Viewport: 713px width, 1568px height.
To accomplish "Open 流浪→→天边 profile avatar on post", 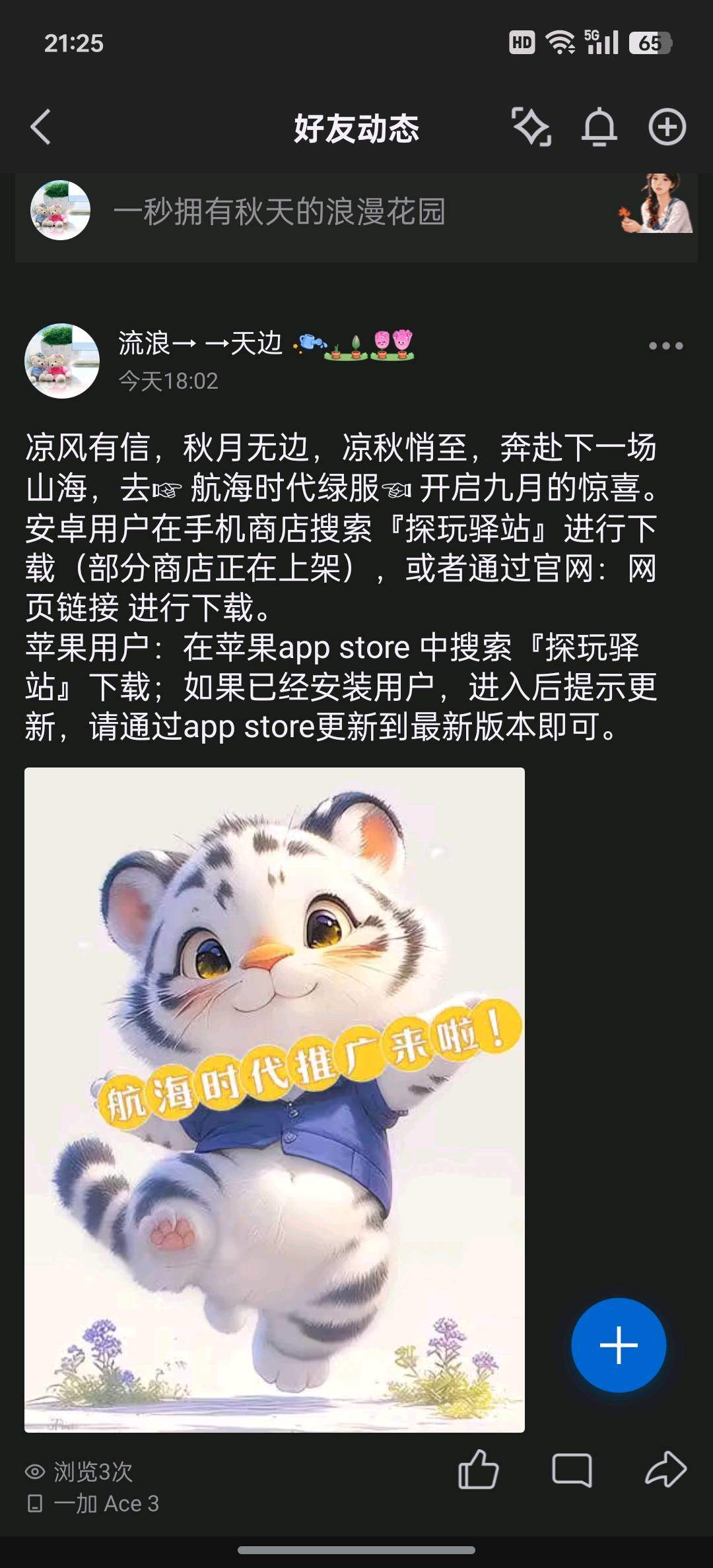I will click(62, 361).
